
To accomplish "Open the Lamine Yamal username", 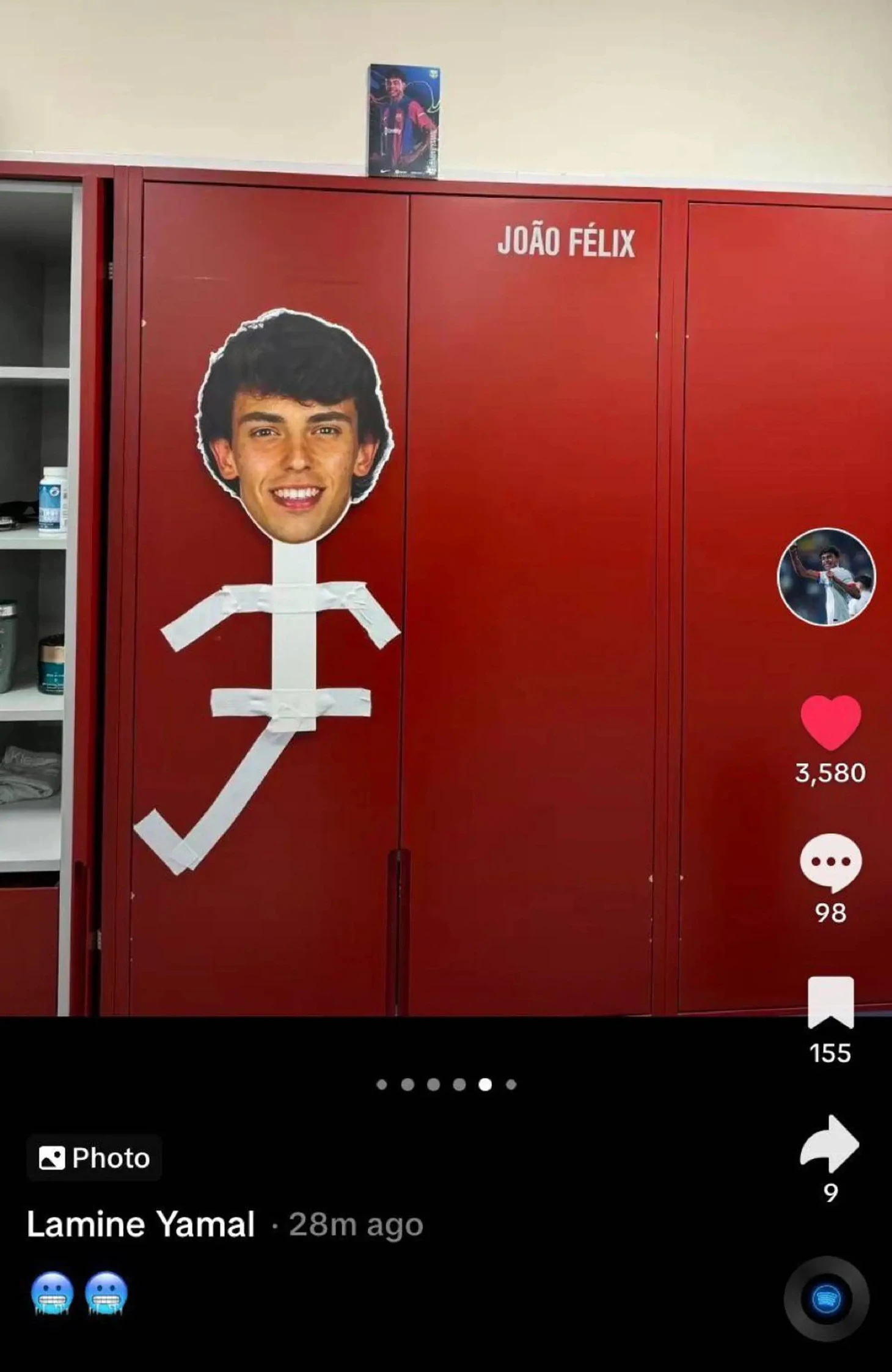I will point(141,1225).
